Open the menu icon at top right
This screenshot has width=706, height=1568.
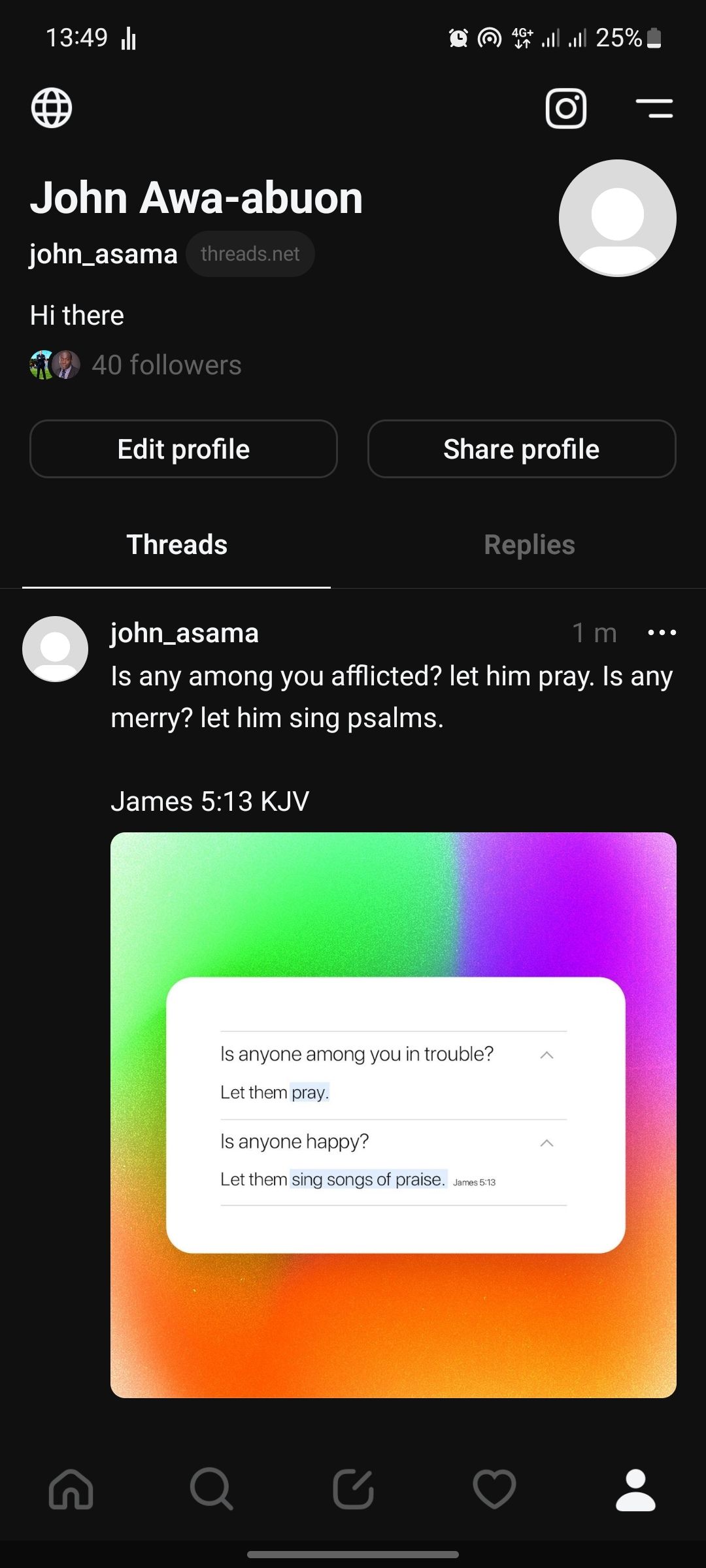click(656, 108)
